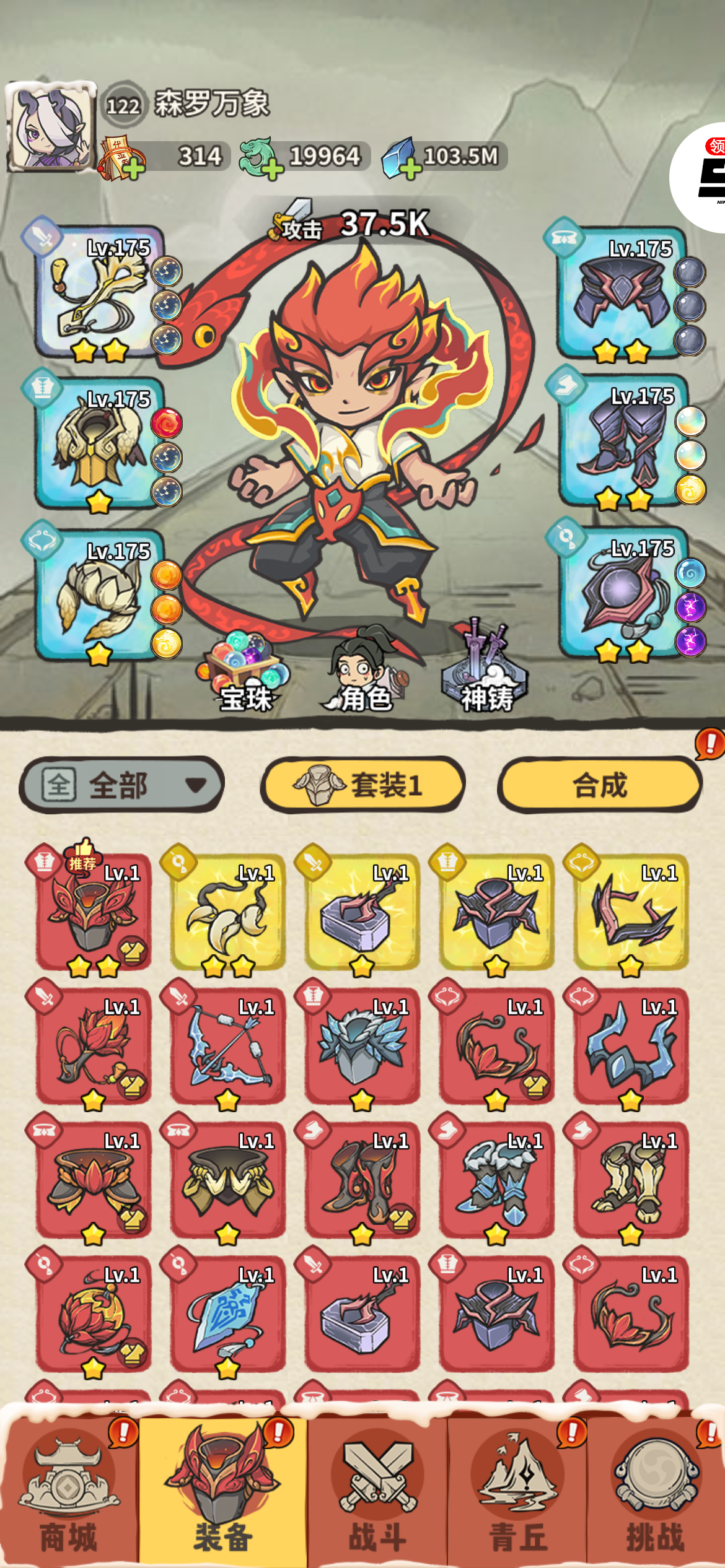Tap the 合成 synthesis button

click(600, 785)
